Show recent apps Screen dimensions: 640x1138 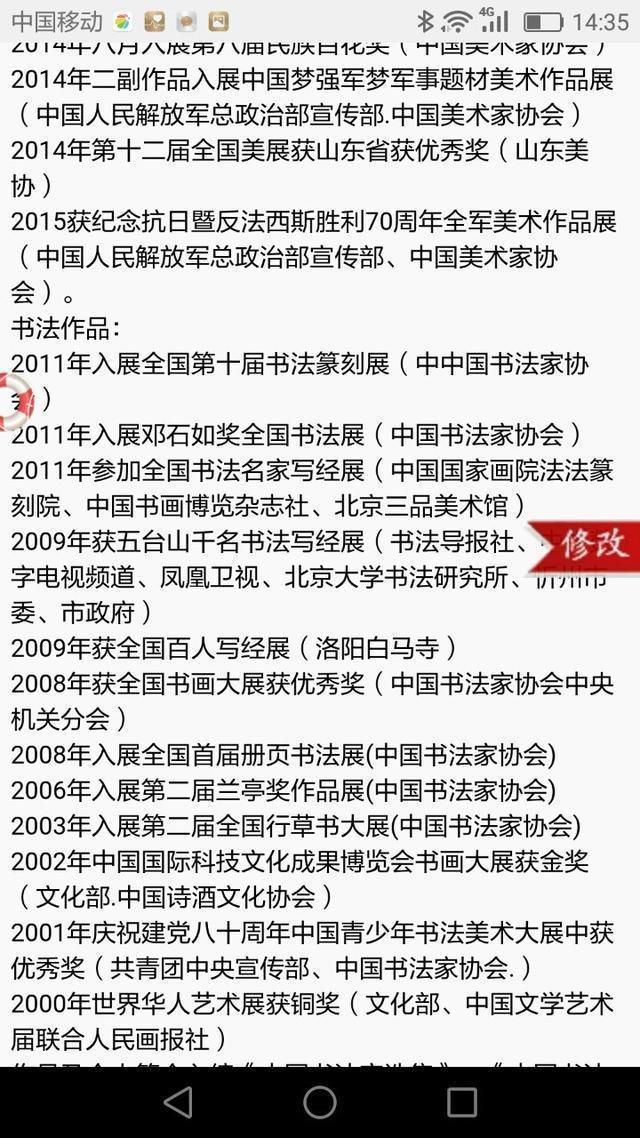click(462, 1102)
